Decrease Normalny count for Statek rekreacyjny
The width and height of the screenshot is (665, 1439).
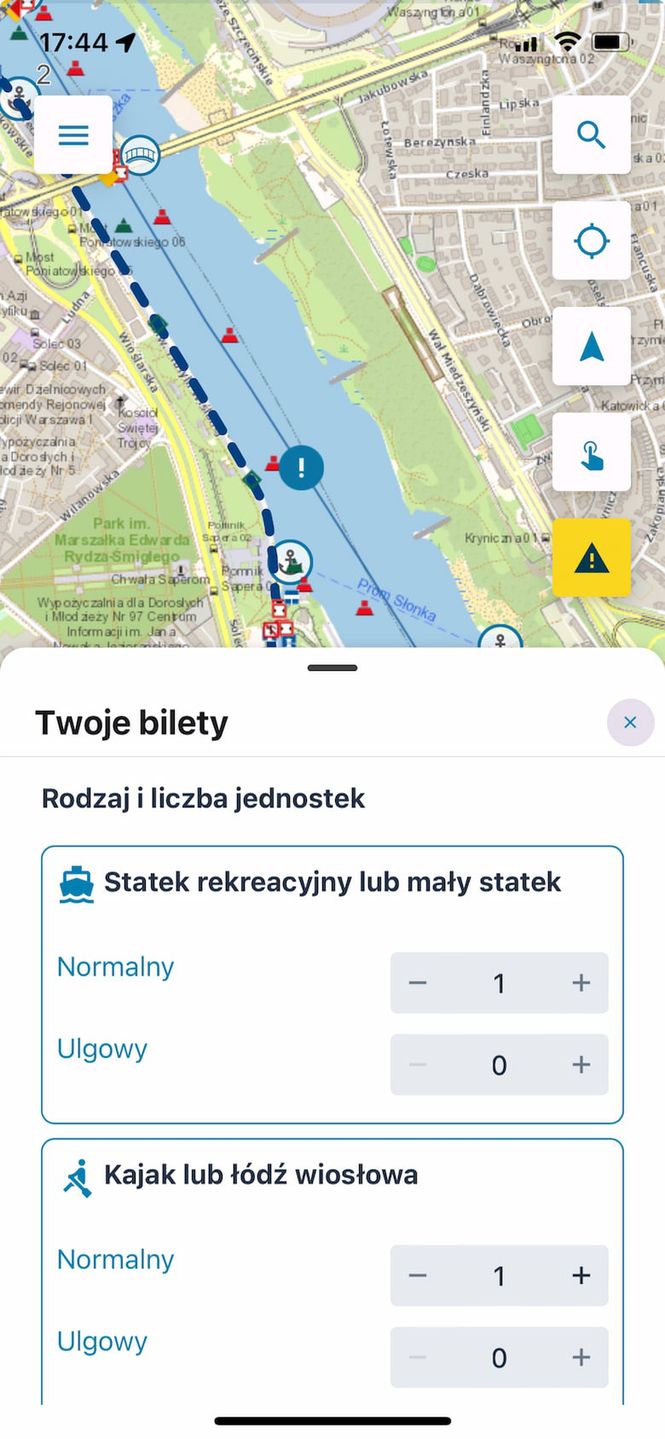(418, 983)
